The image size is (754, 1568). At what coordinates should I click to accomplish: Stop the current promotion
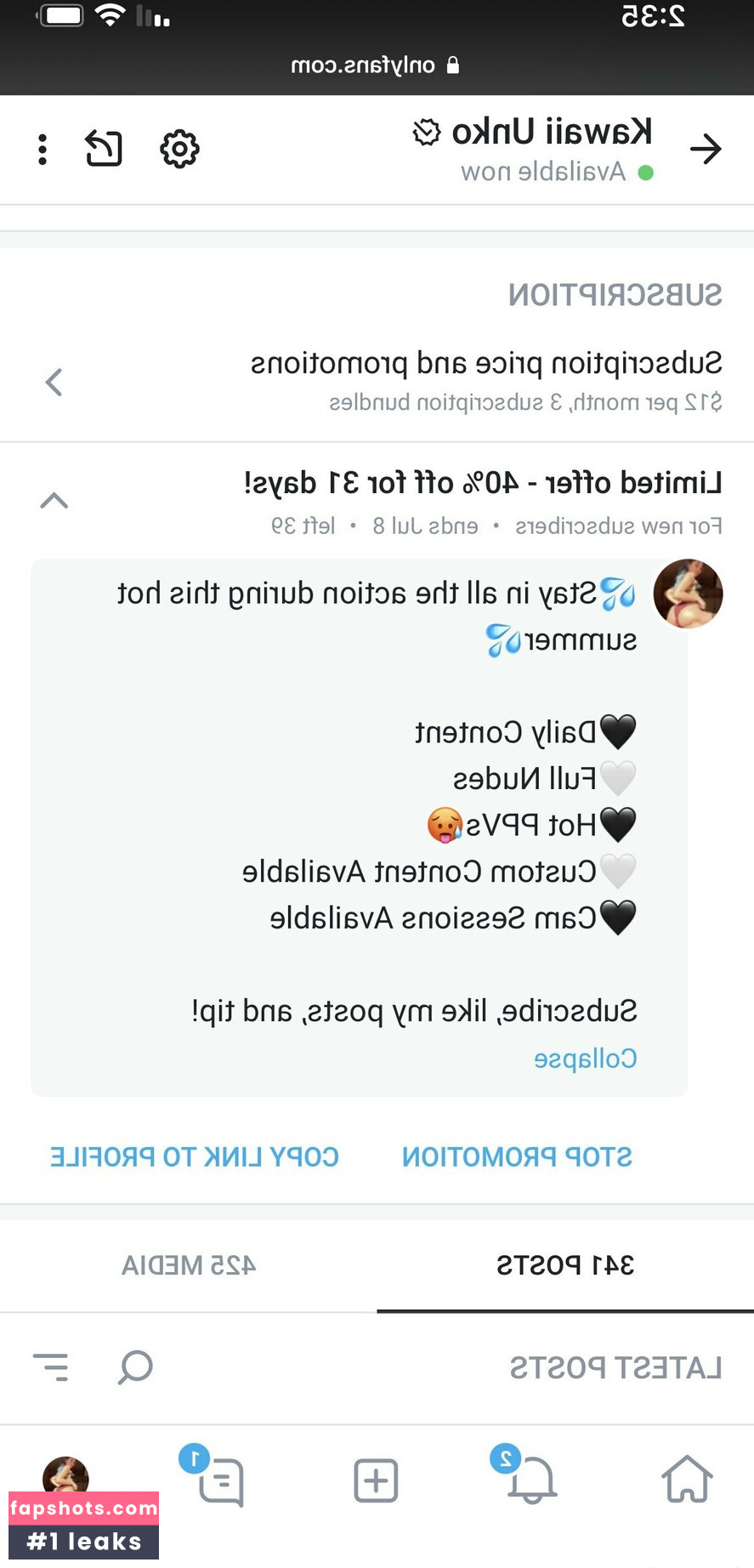(517, 1156)
